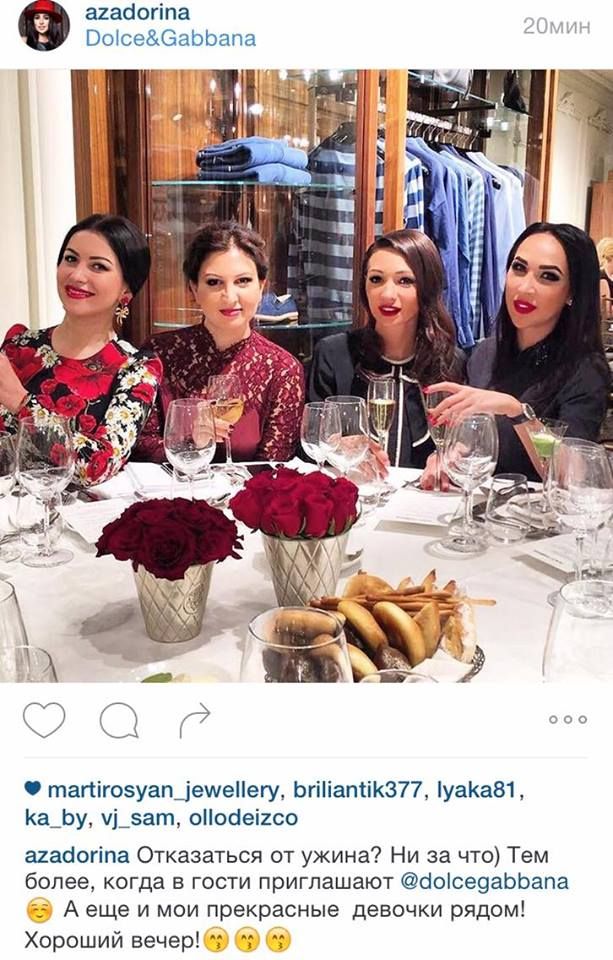
Task: Like this post with the heart icon
Action: coord(43,719)
